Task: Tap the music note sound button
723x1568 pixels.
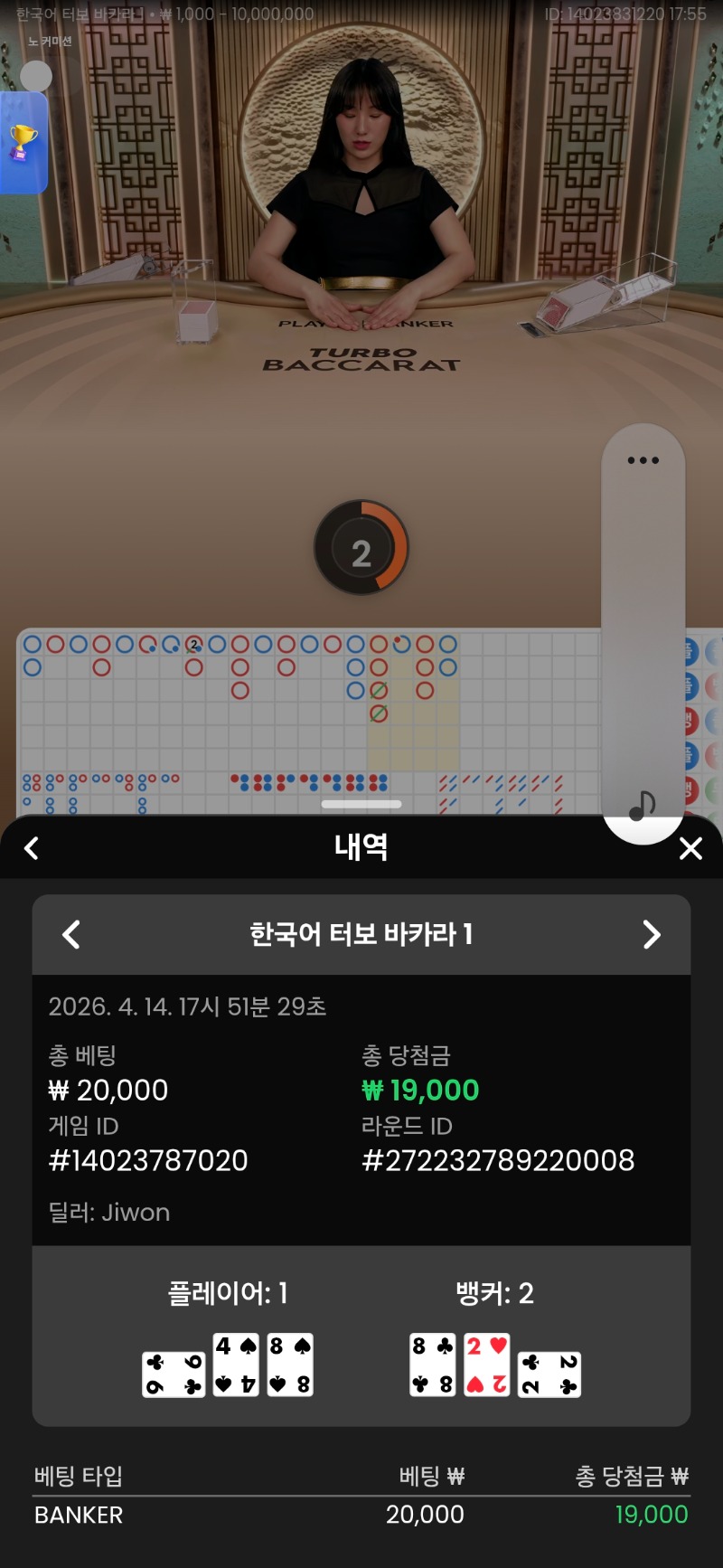Action: tap(643, 805)
